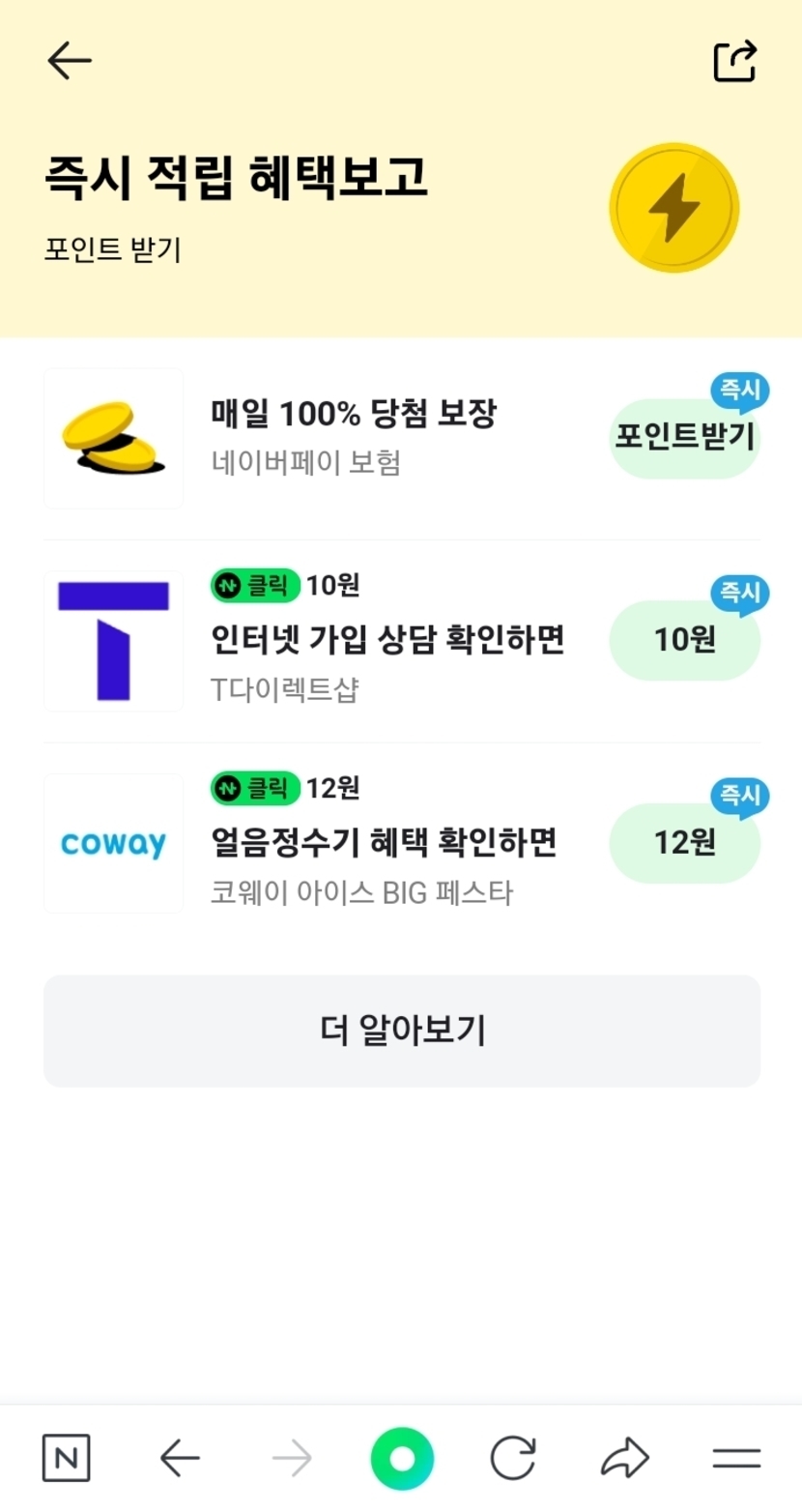Open the browser menu with two lines

tap(736, 1458)
